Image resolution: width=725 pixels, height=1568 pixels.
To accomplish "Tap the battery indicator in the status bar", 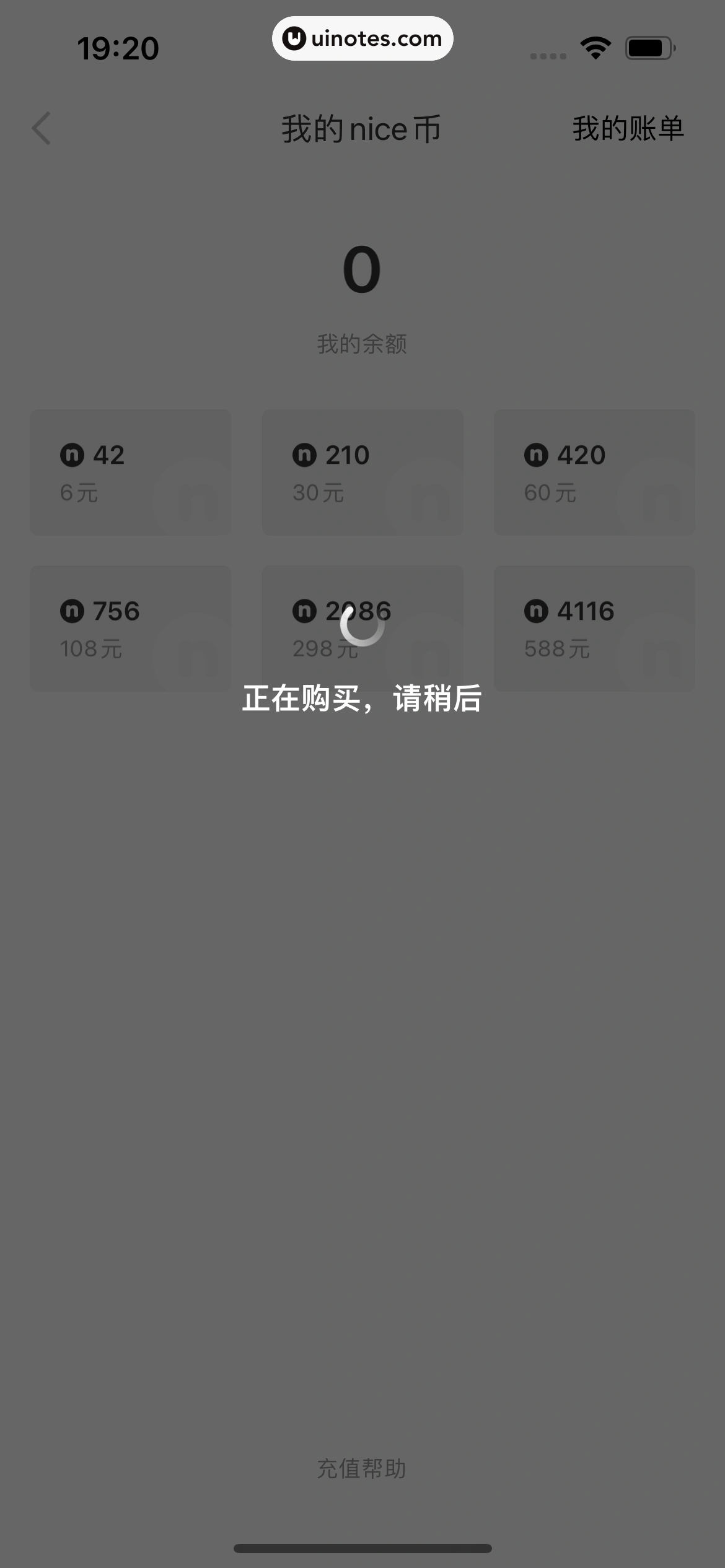I will click(648, 46).
